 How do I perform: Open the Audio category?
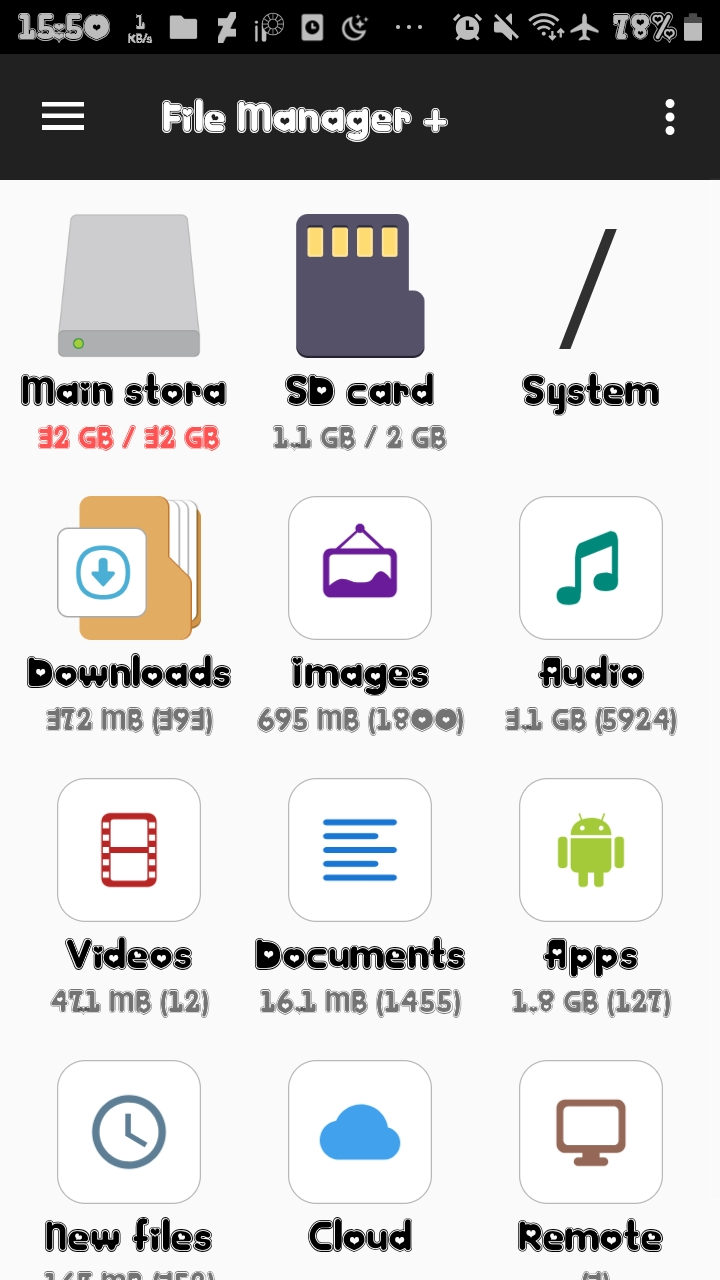point(590,568)
